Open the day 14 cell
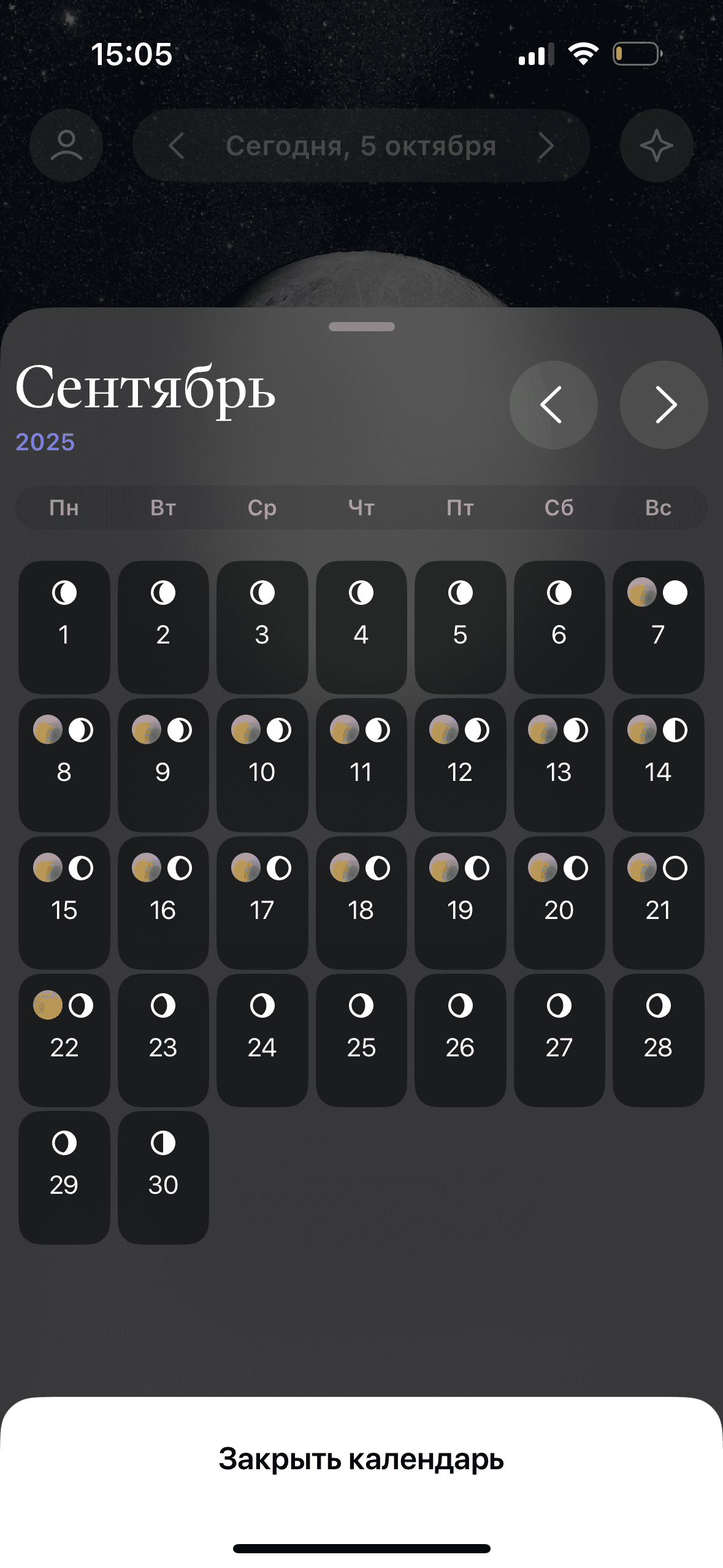723x1568 pixels. pos(658,764)
